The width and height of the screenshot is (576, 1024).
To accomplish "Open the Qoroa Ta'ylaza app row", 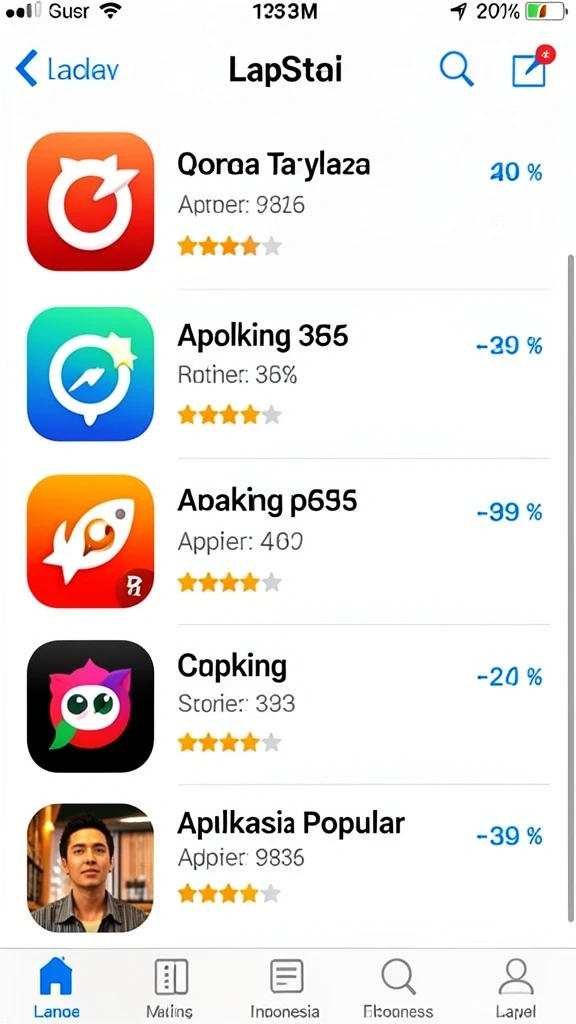I will pyautogui.click(x=288, y=202).
